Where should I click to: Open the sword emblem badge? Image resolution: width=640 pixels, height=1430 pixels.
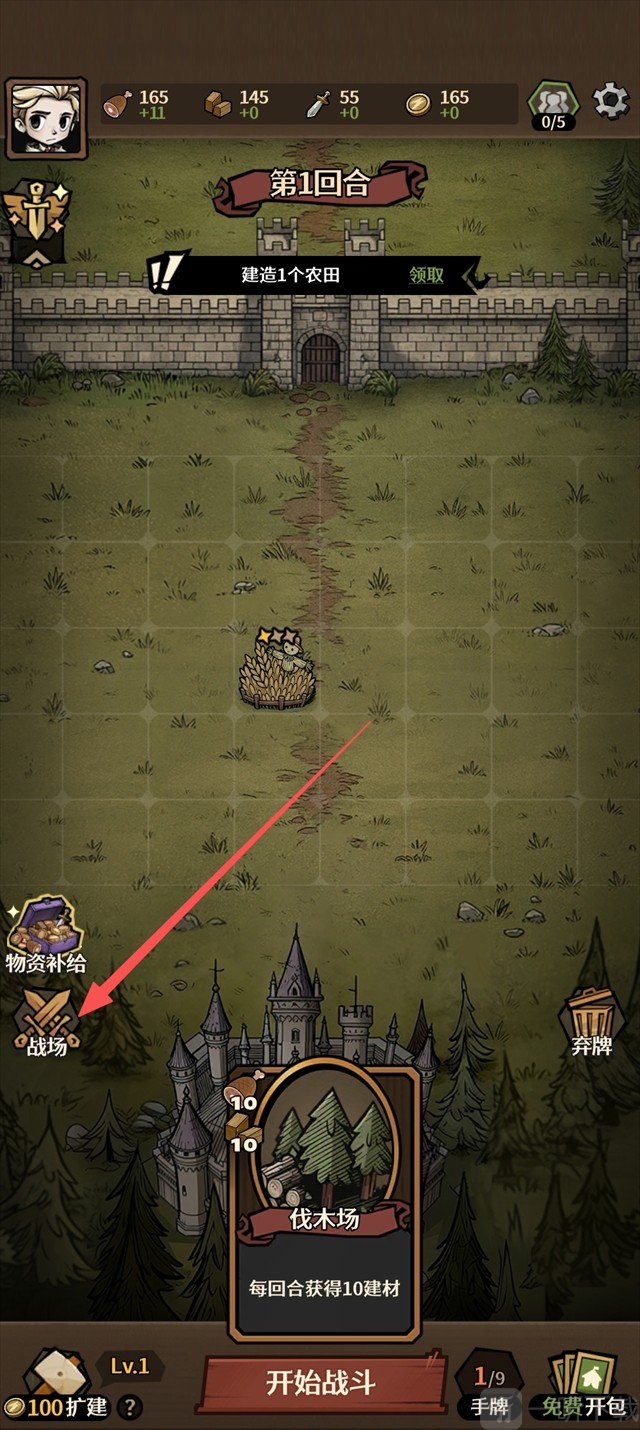pyautogui.click(x=35, y=218)
